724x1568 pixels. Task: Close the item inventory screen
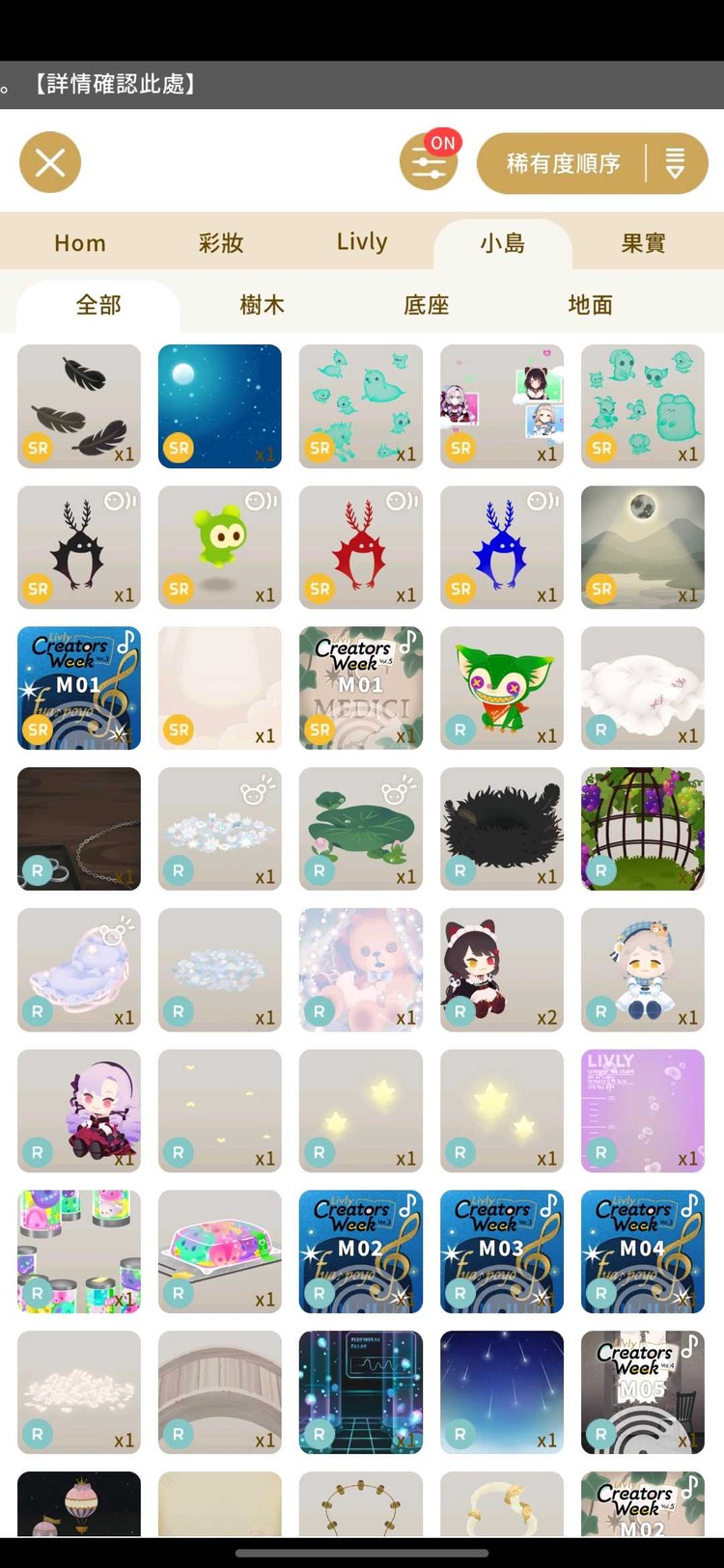tap(50, 162)
